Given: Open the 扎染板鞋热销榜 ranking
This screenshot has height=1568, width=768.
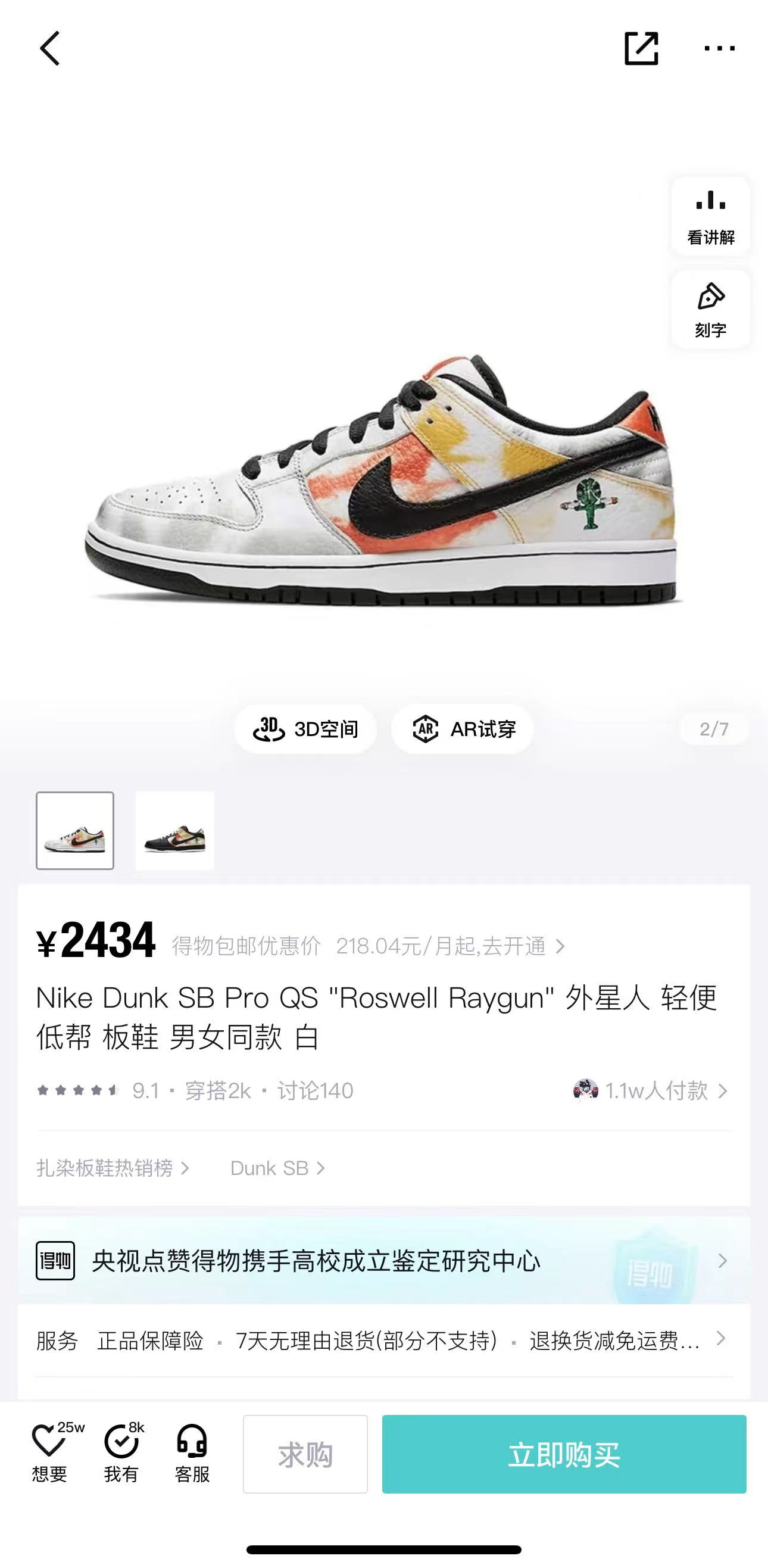Looking at the screenshot, I should point(113,1168).
